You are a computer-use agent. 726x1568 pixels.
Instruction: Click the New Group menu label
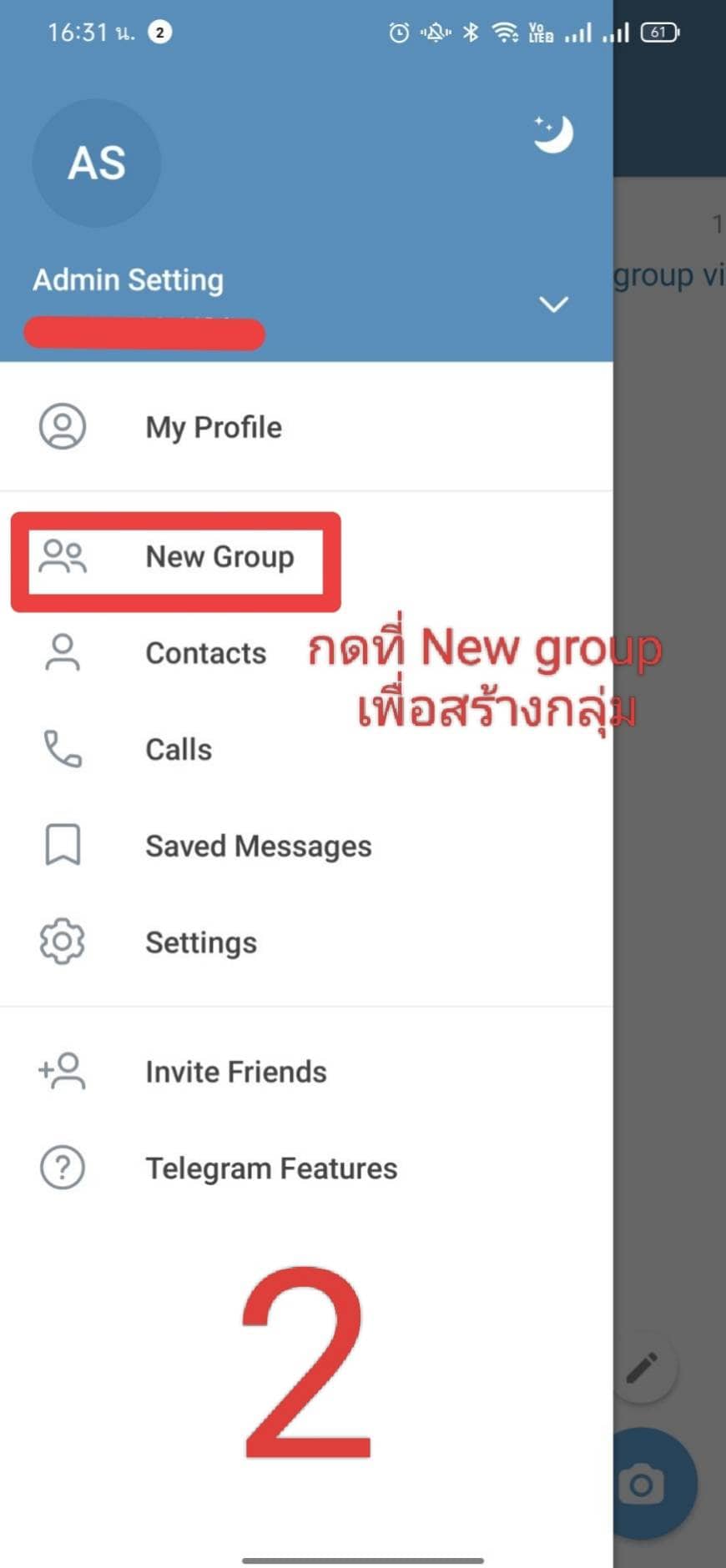[x=219, y=557]
